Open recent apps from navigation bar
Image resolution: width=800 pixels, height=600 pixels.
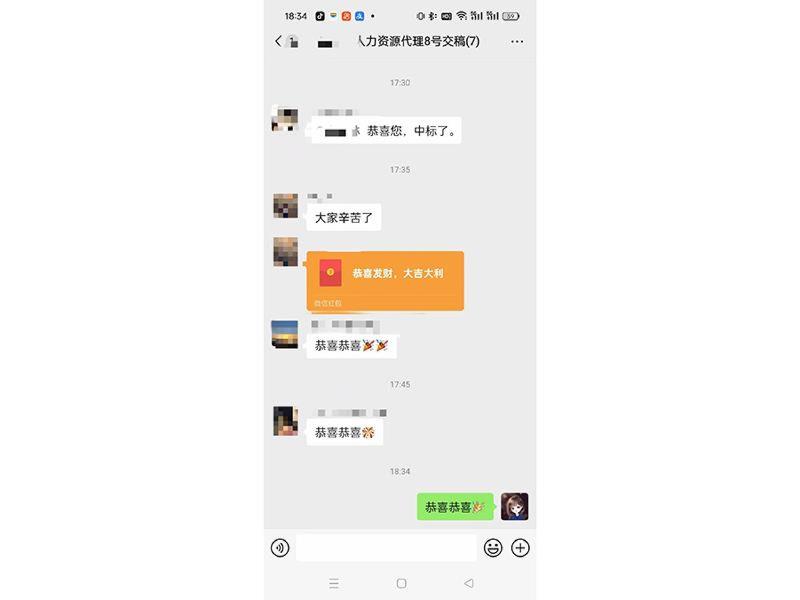point(334,583)
